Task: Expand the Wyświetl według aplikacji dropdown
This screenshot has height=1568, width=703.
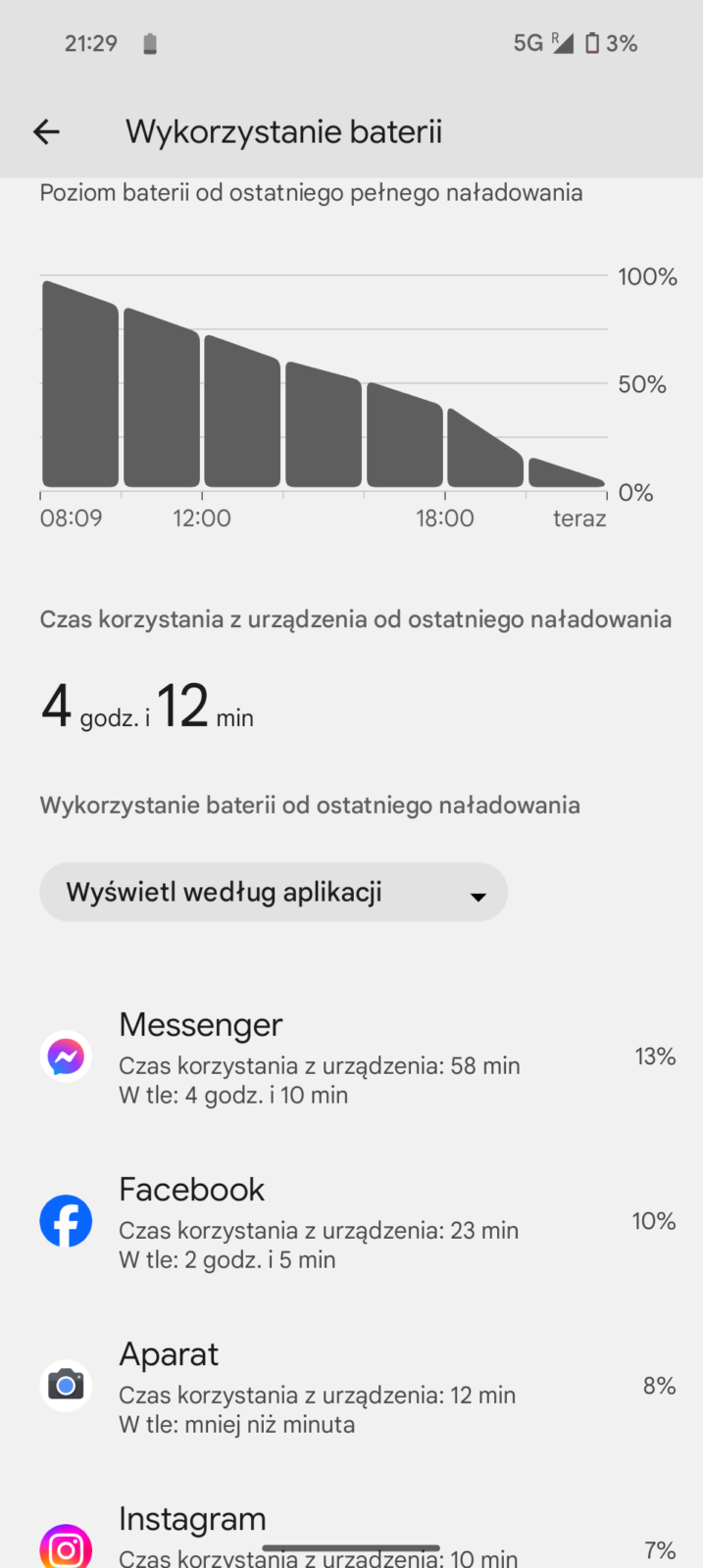Action: 274,892
